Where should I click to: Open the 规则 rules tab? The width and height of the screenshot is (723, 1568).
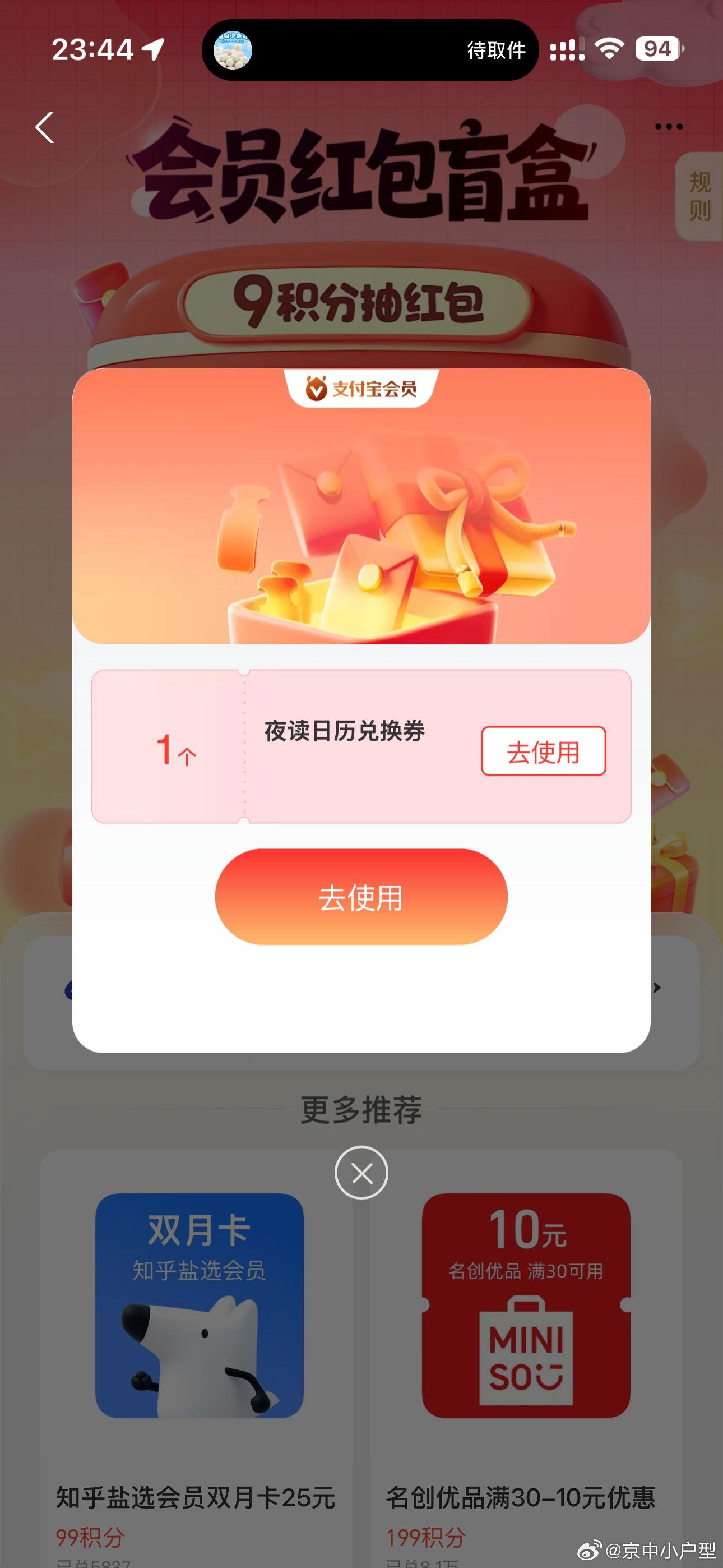click(699, 196)
